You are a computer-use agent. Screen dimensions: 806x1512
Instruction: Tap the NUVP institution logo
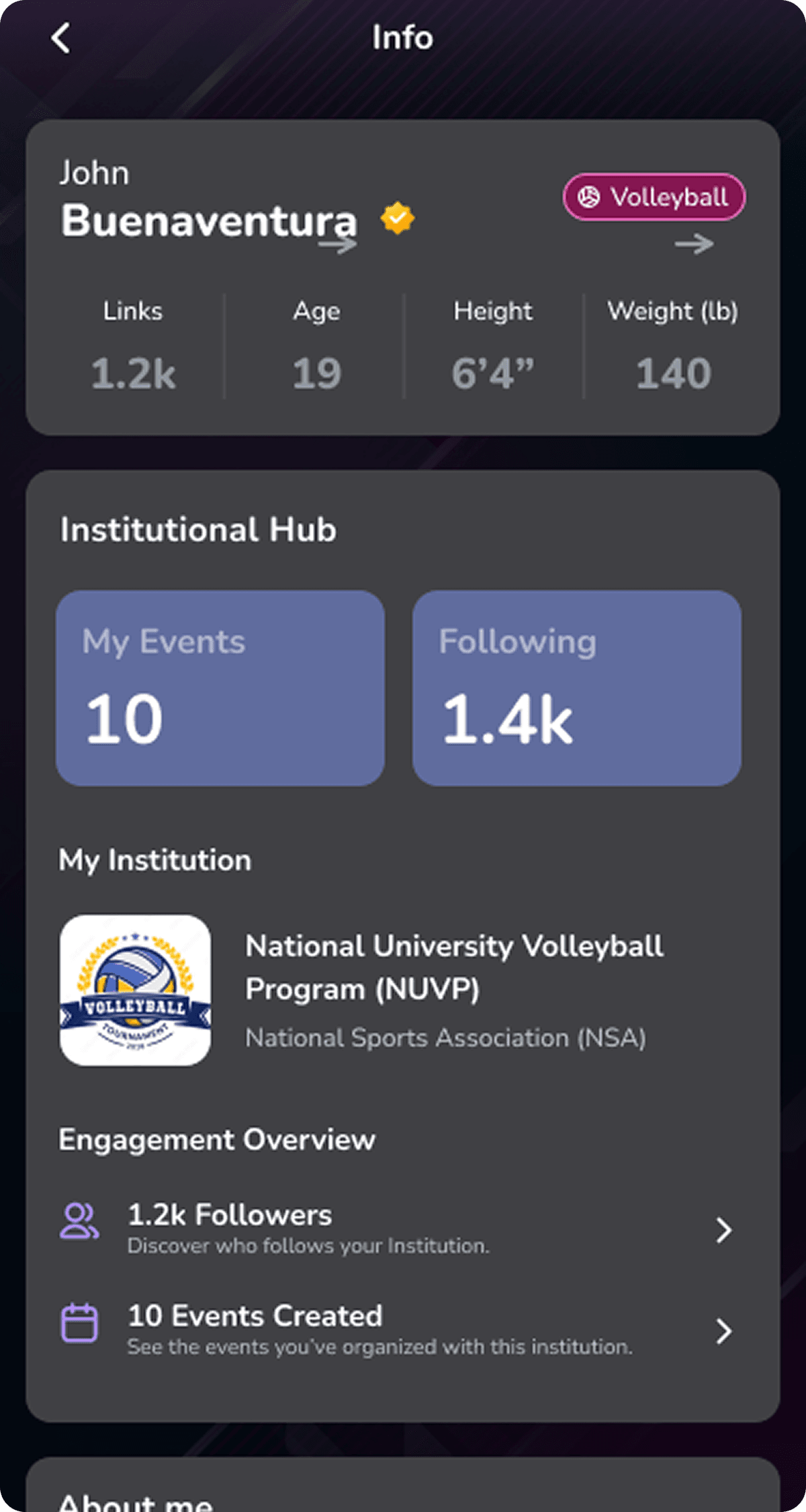click(134, 989)
